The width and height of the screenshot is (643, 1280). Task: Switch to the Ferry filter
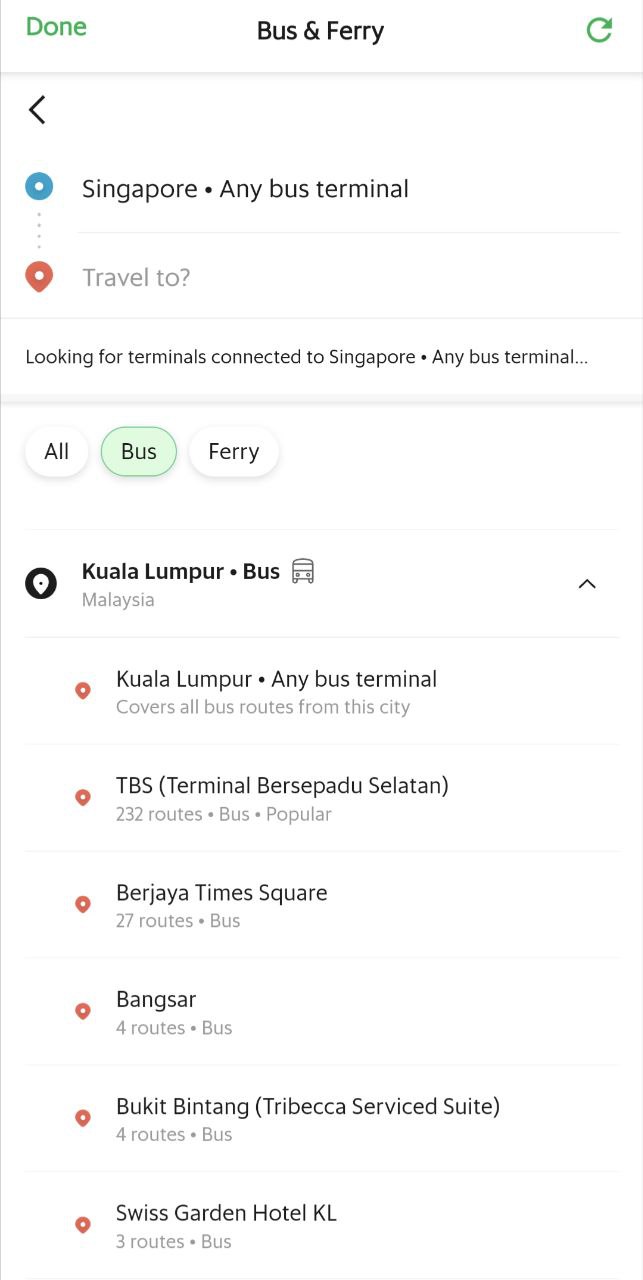click(x=234, y=452)
